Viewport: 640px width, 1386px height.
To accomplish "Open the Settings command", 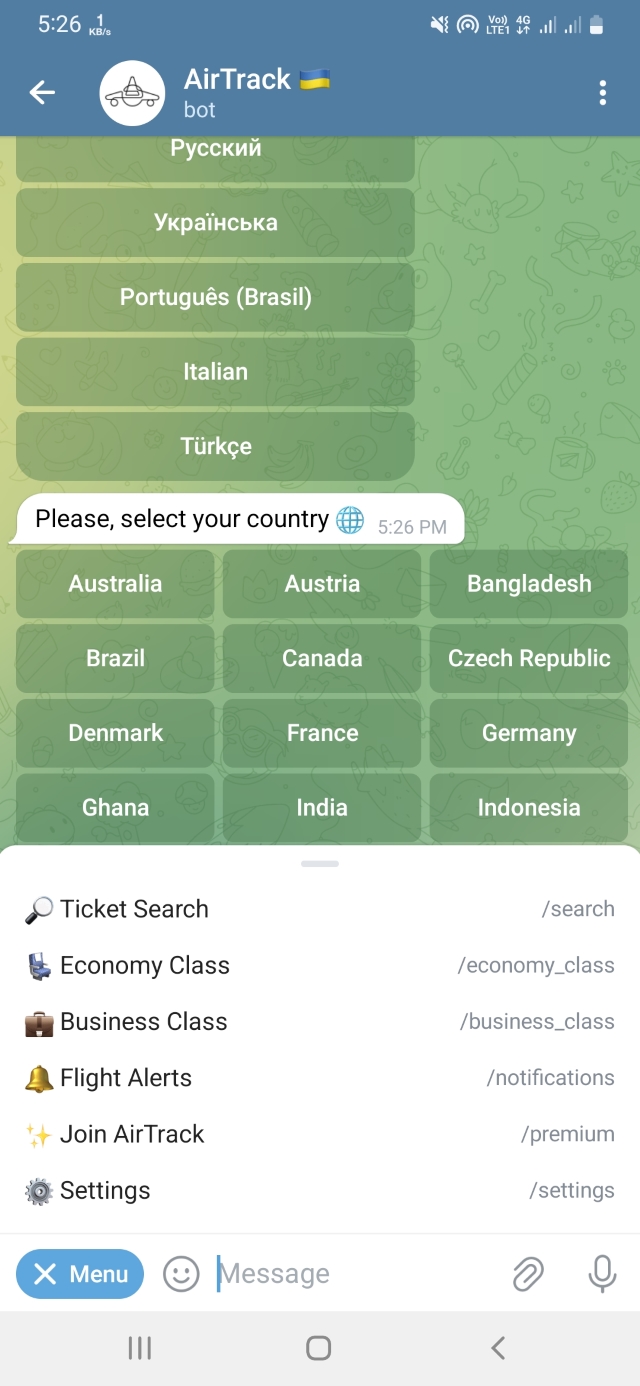I will click(x=319, y=1190).
